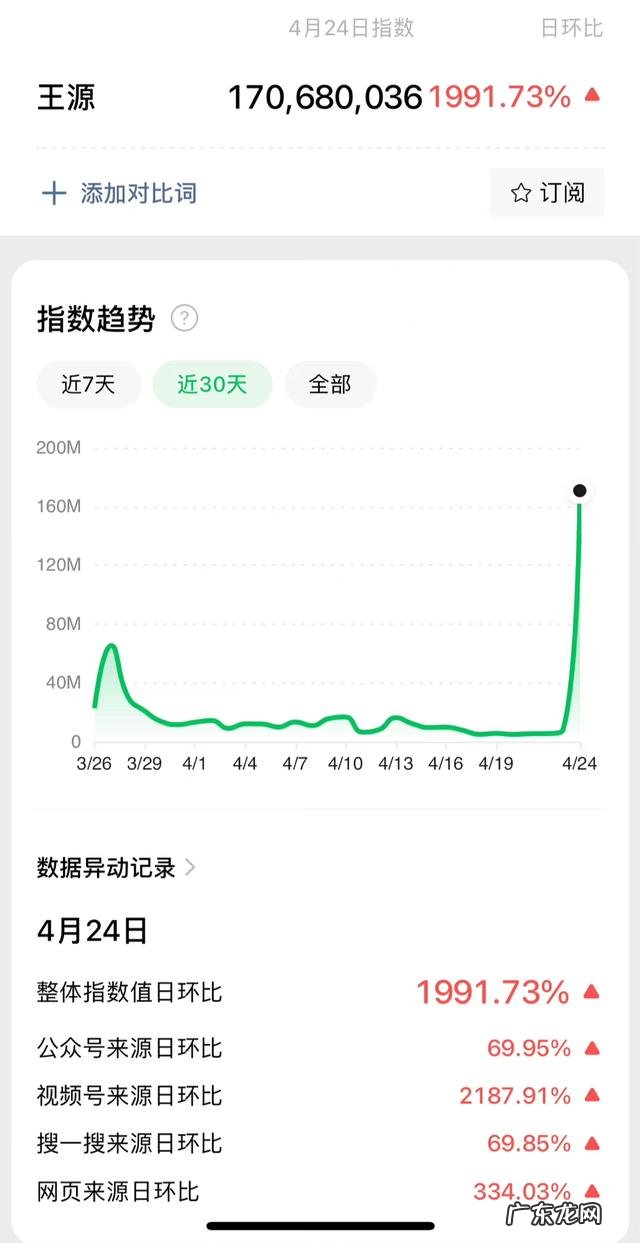This screenshot has height=1243, width=640.
Task: Subscribe with the 订阅 button
Action: pos(547,193)
